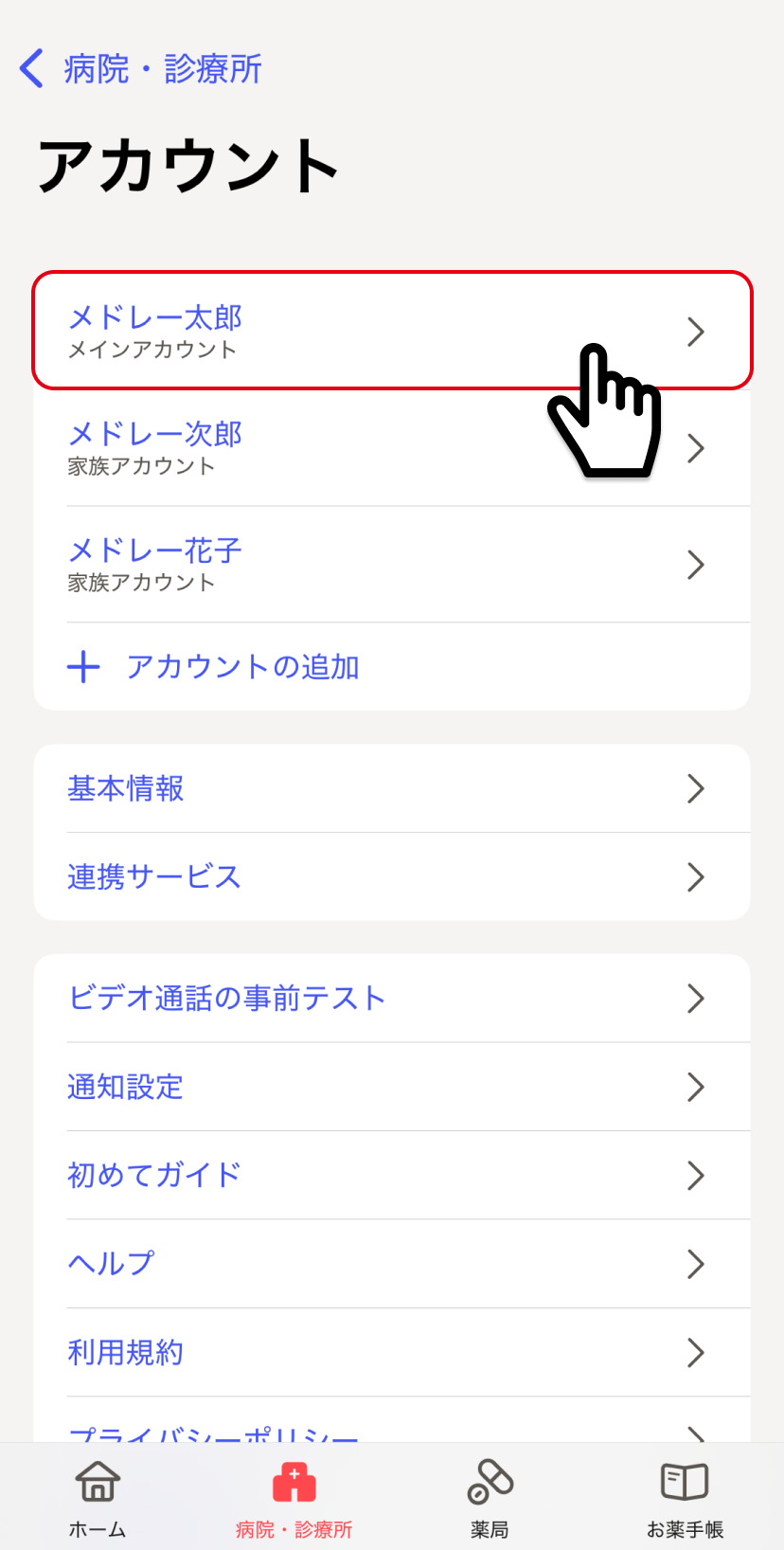784x1550 pixels.
Task: Open 基本情報 settings
Action: click(391, 788)
